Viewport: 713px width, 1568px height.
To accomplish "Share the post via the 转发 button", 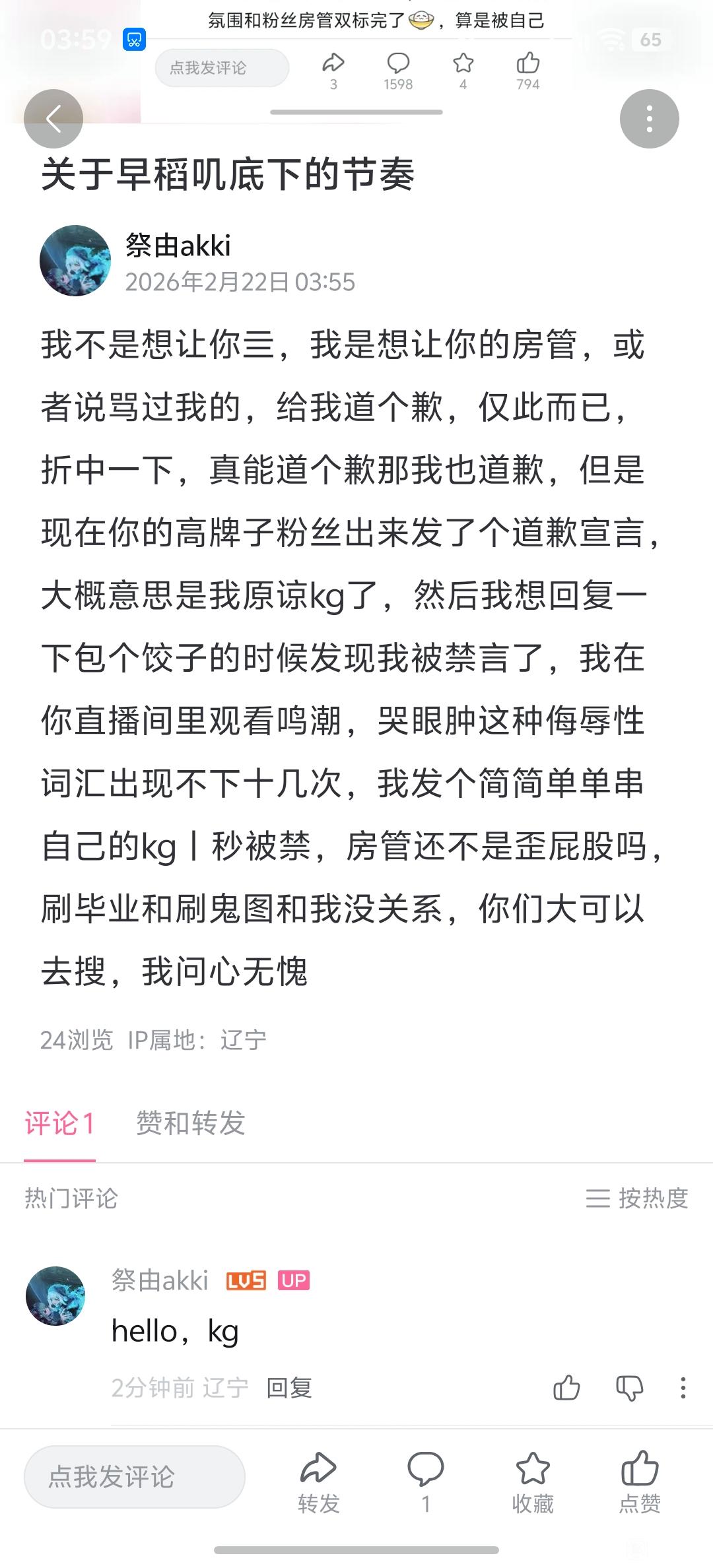I will pyautogui.click(x=319, y=1482).
